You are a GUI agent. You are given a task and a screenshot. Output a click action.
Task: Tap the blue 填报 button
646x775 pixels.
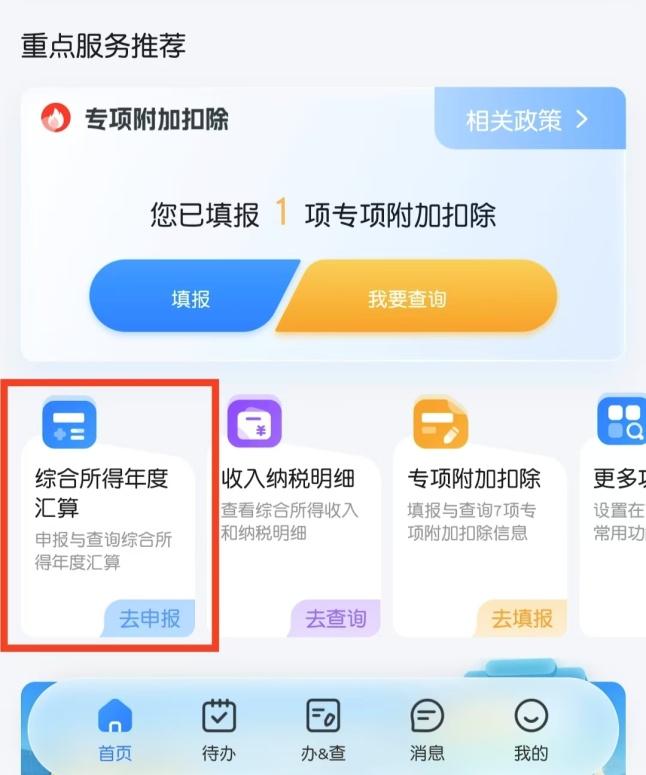tap(192, 297)
